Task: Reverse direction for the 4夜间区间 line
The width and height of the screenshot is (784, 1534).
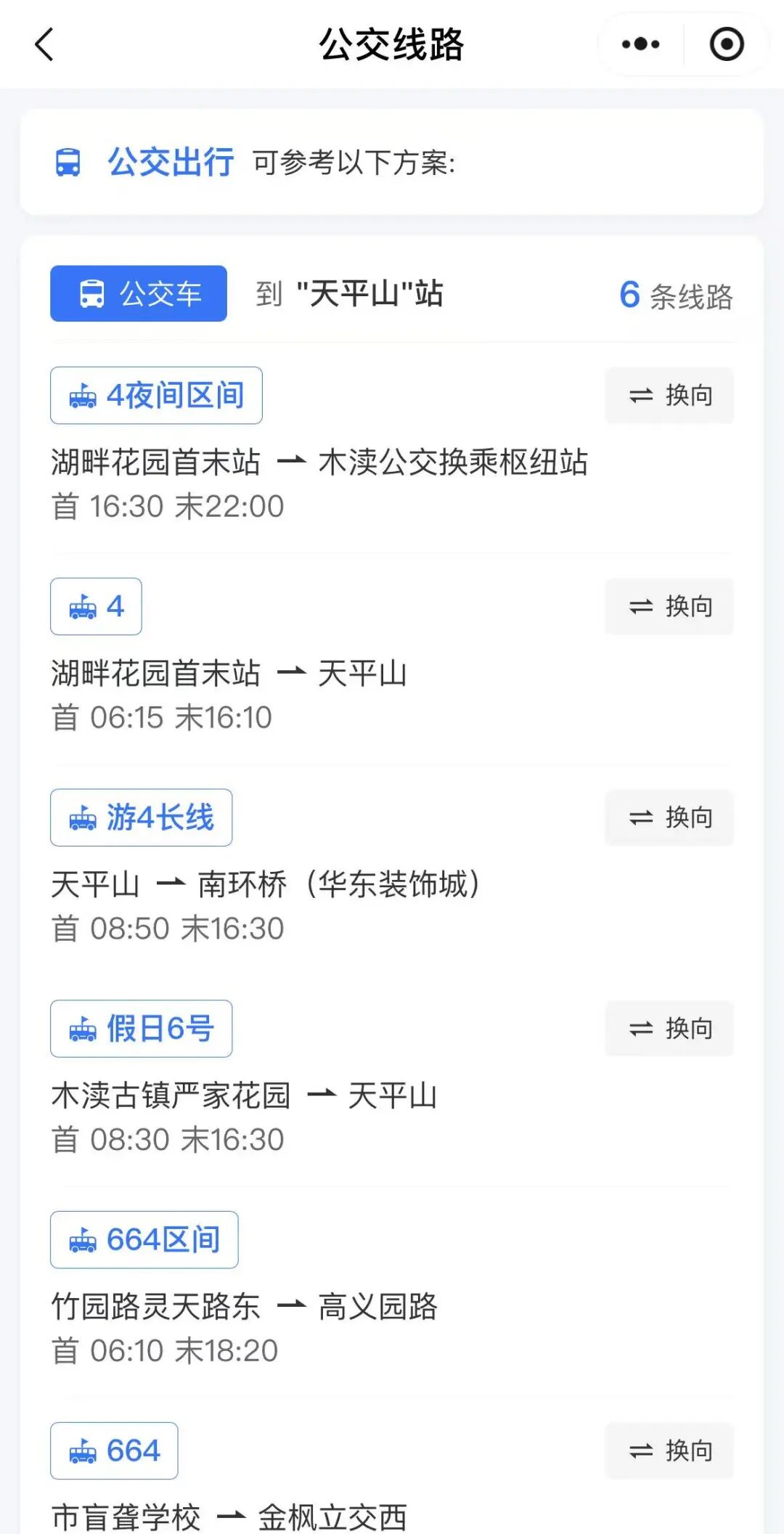Action: (669, 396)
